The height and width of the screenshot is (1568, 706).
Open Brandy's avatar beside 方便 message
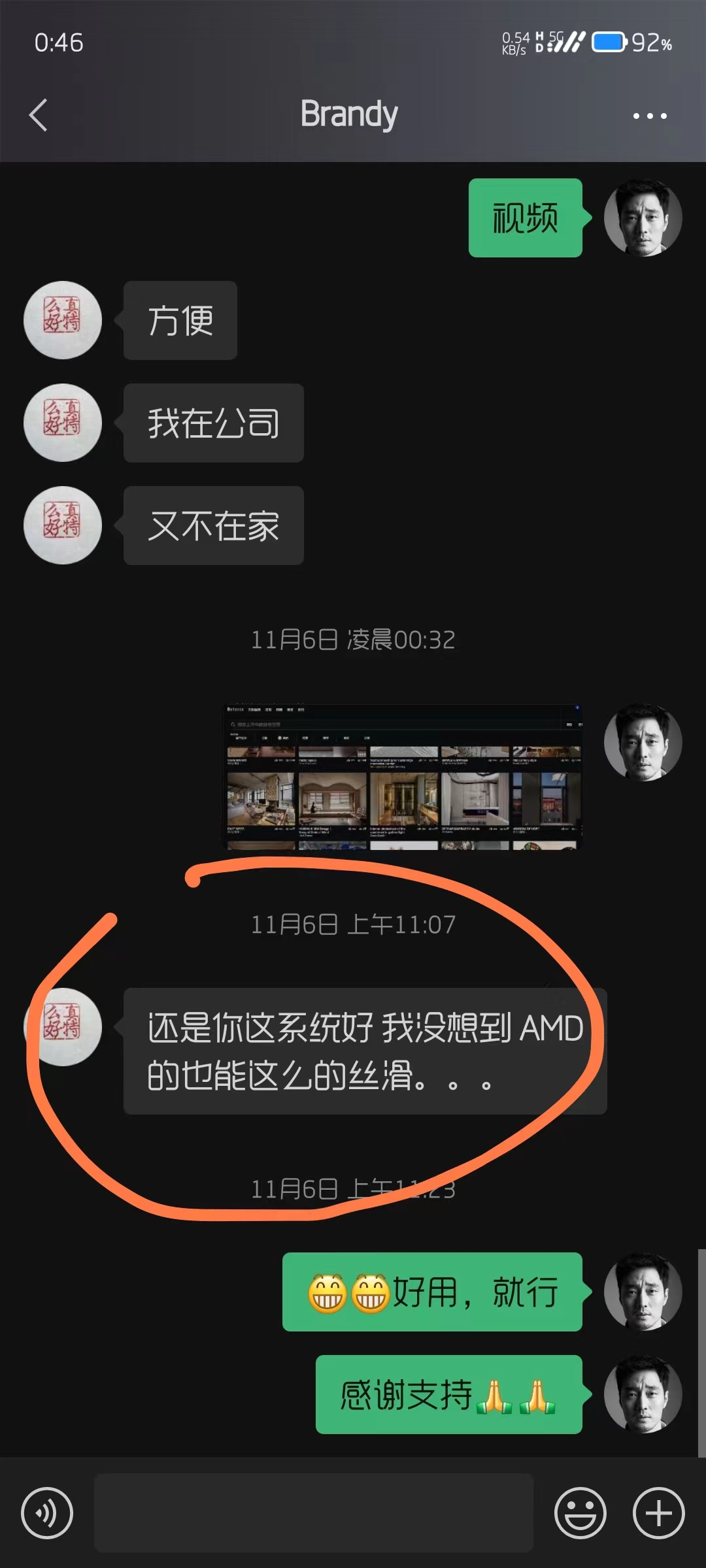63,320
